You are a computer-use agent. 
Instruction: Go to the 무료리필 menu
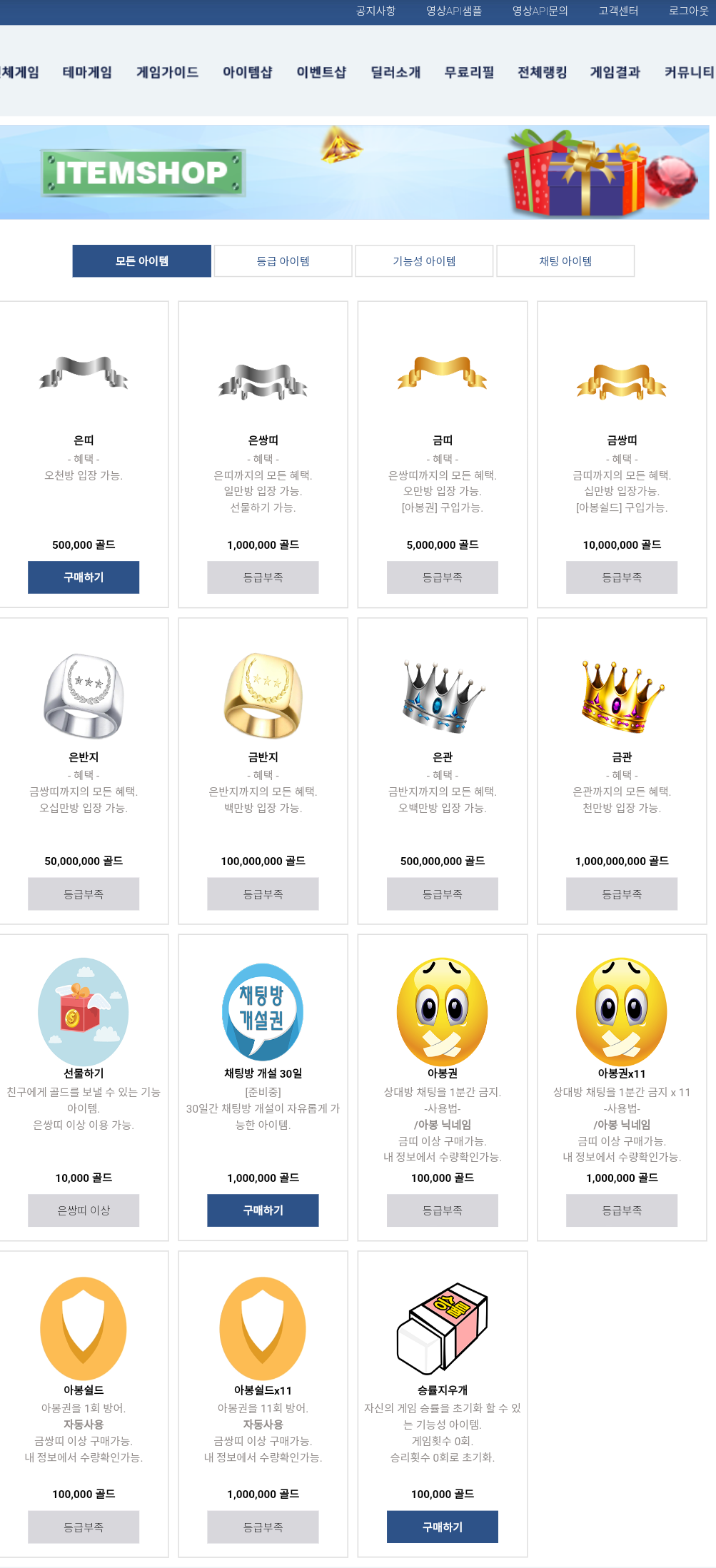click(469, 72)
